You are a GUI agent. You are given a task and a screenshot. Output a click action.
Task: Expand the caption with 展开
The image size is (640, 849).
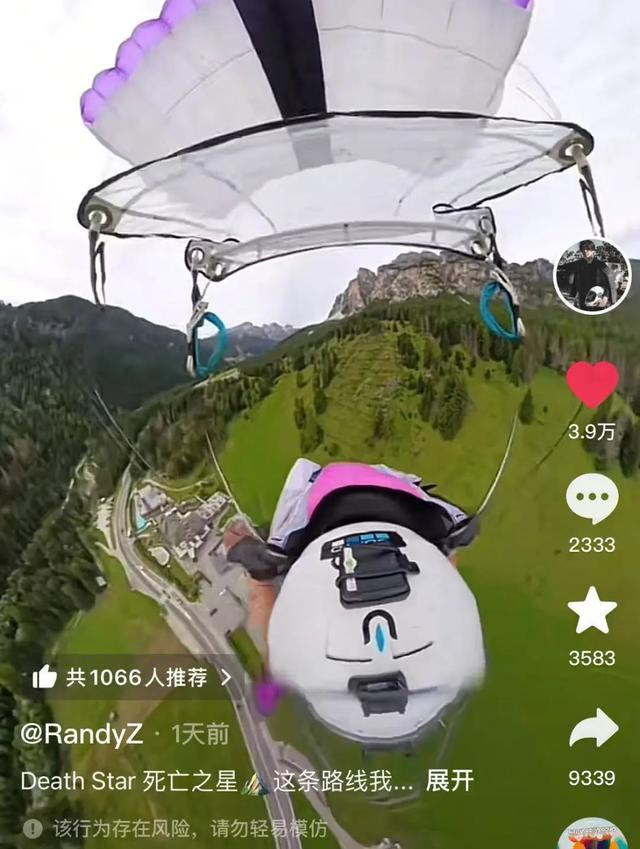coord(449,780)
